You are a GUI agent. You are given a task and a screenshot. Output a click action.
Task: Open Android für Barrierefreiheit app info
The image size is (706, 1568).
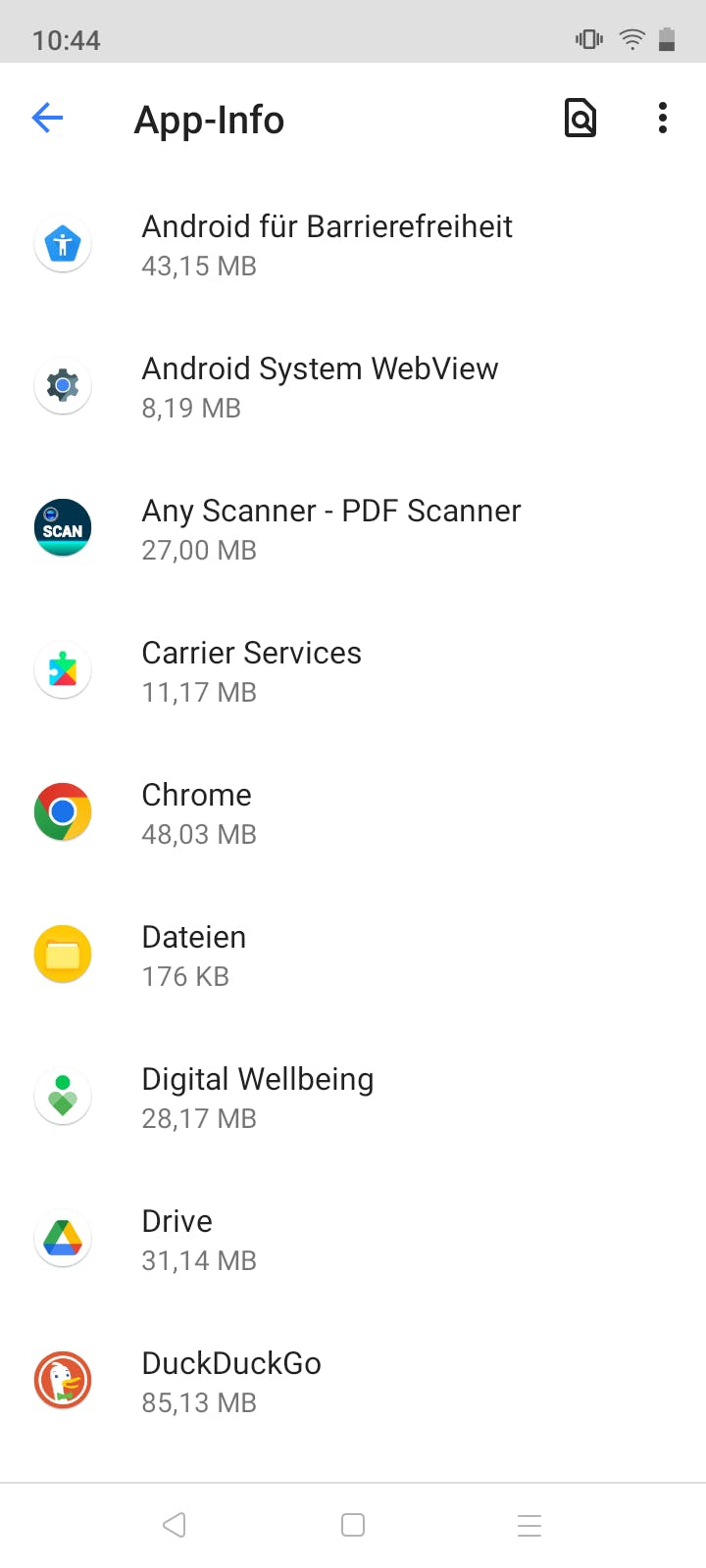[x=327, y=245]
